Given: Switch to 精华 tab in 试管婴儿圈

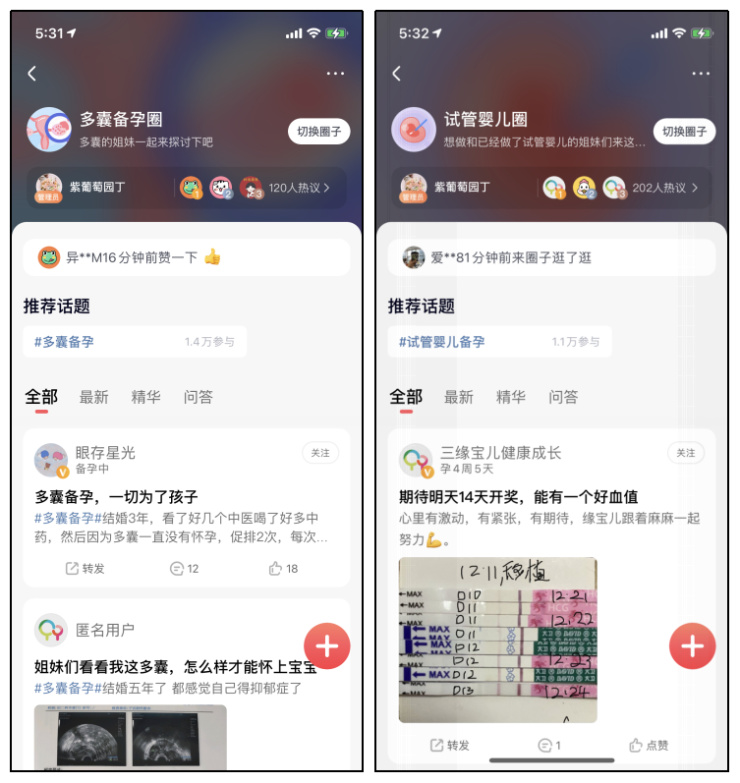Looking at the screenshot, I should 511,397.
